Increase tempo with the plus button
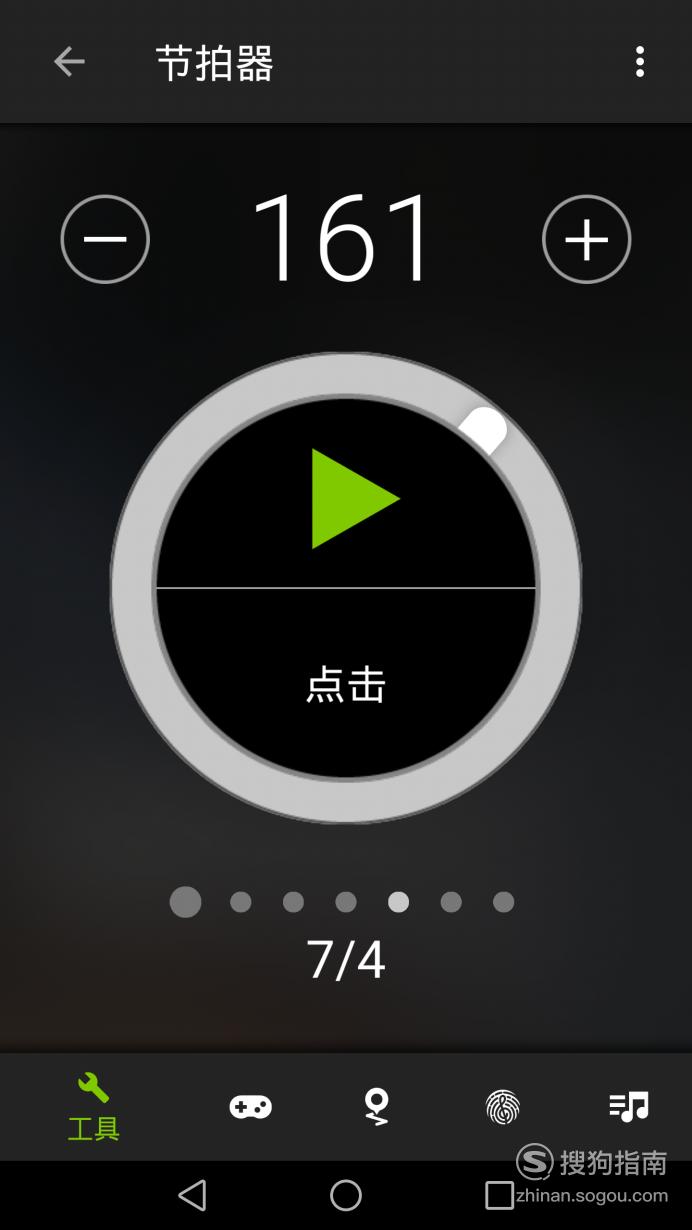692x1230 pixels. pos(587,239)
